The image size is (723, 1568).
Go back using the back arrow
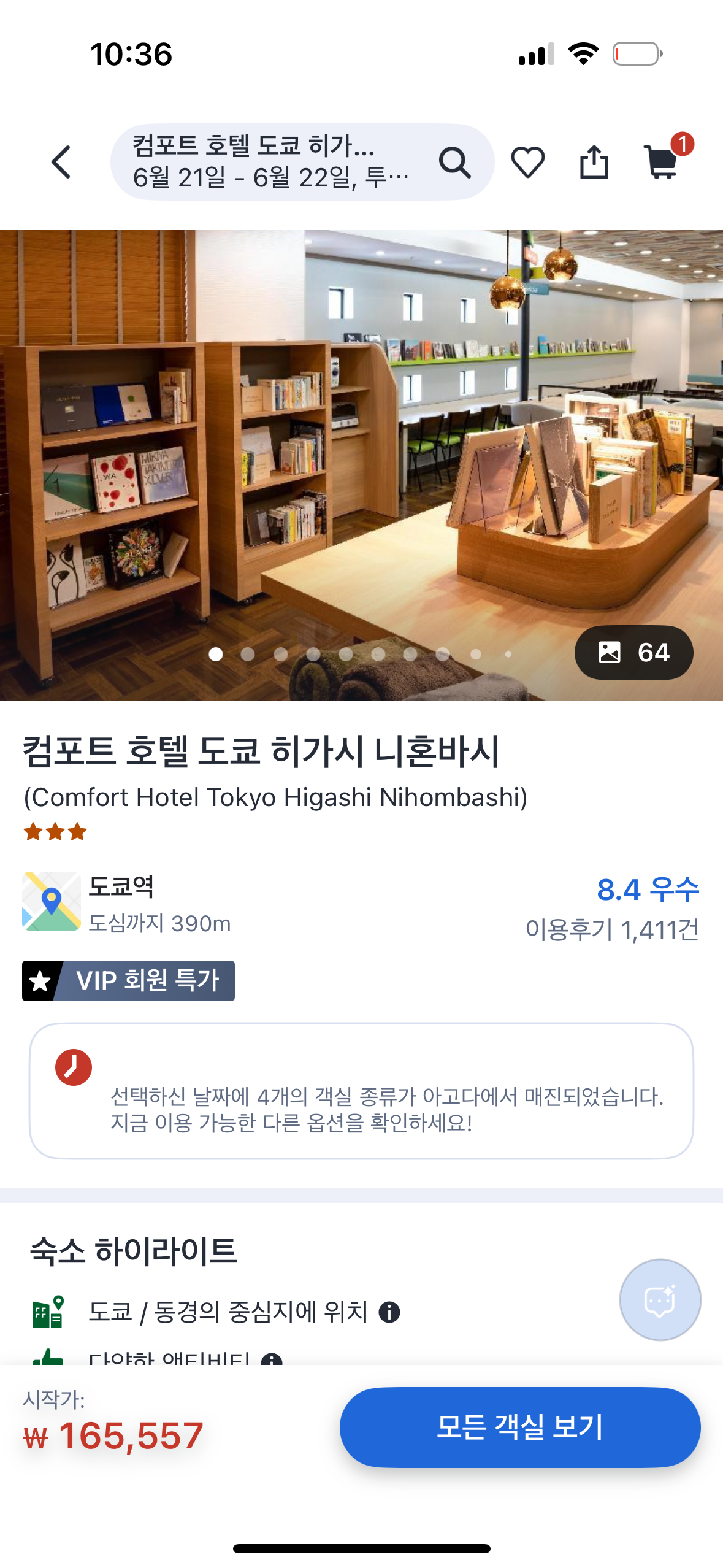61,163
